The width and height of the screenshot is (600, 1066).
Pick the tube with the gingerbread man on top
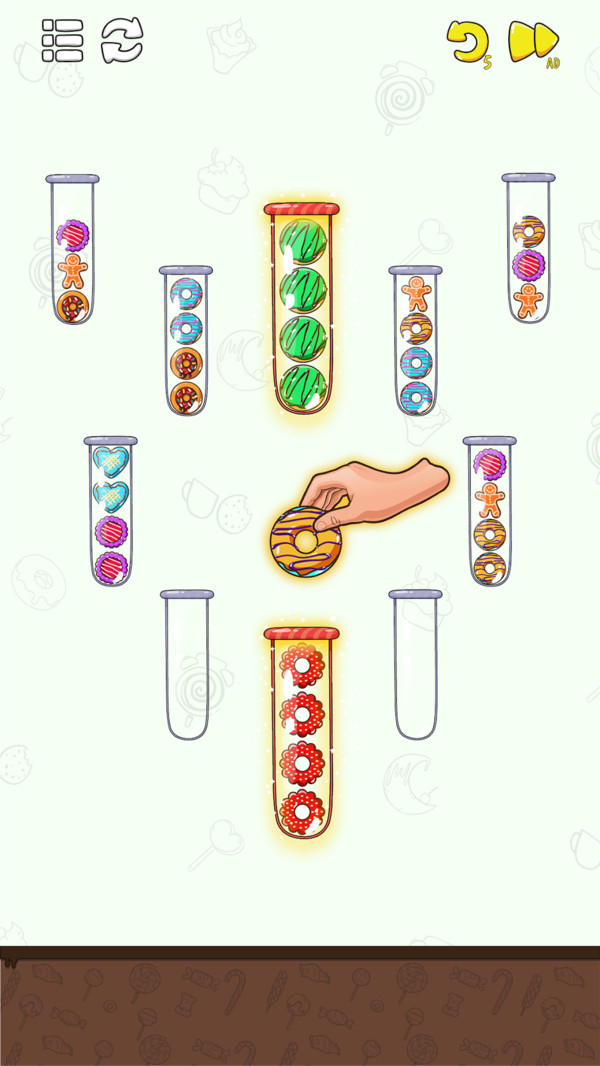416,342
